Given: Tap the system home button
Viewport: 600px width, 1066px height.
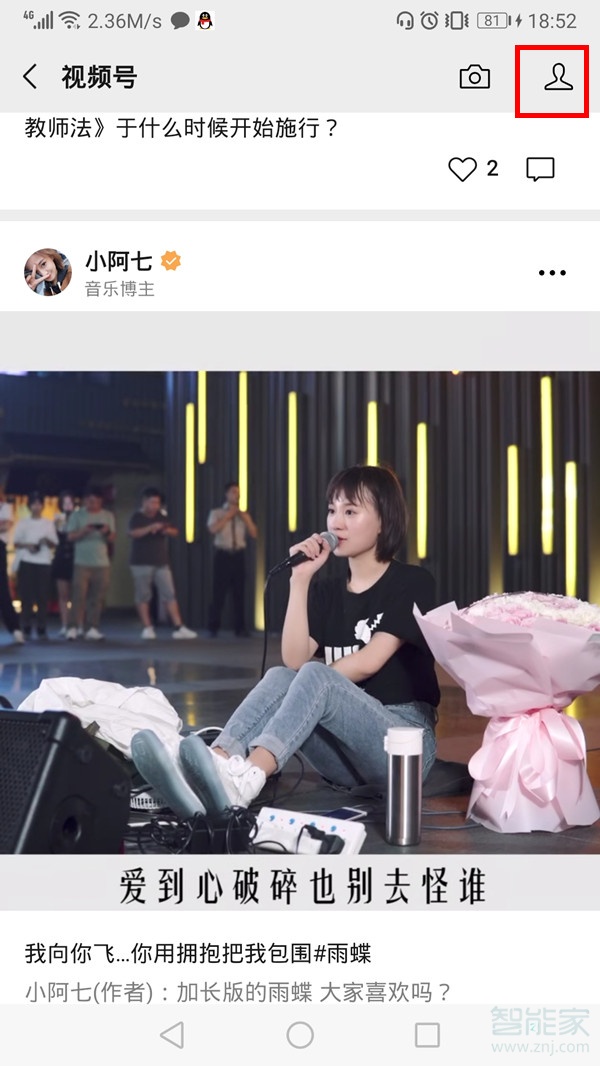Looking at the screenshot, I should (300, 1035).
